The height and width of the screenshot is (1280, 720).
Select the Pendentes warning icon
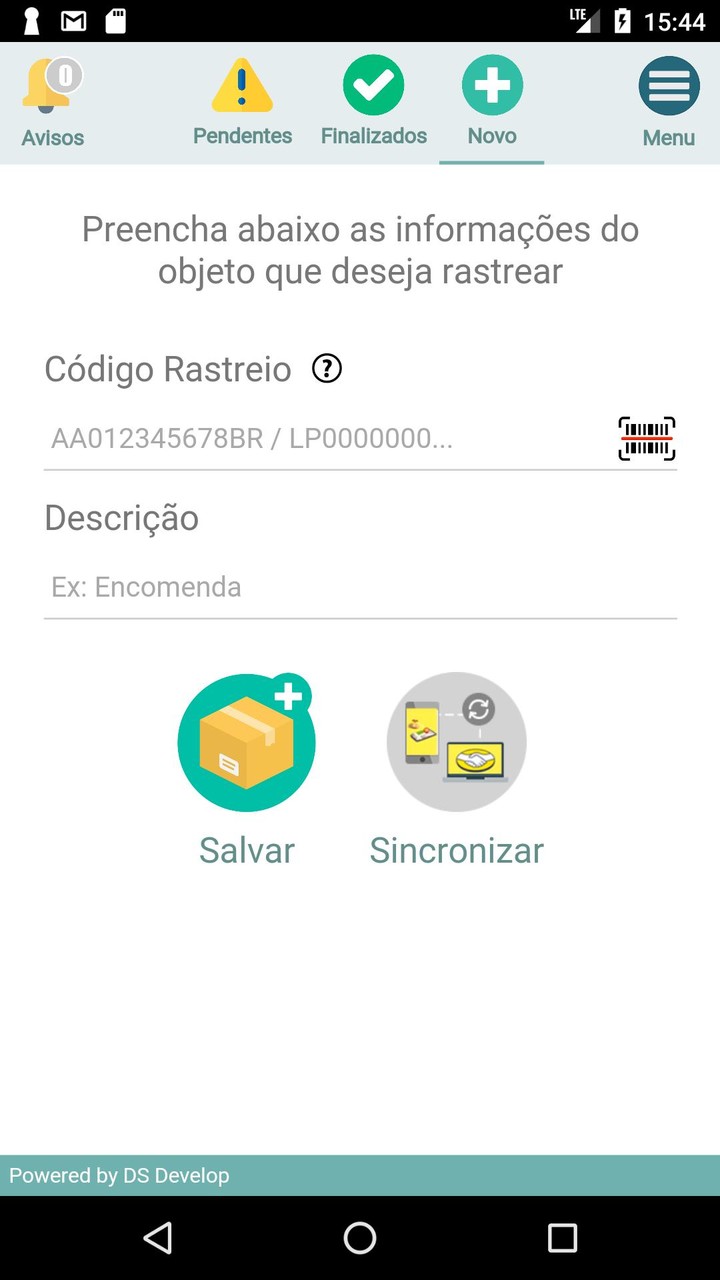pos(243,85)
